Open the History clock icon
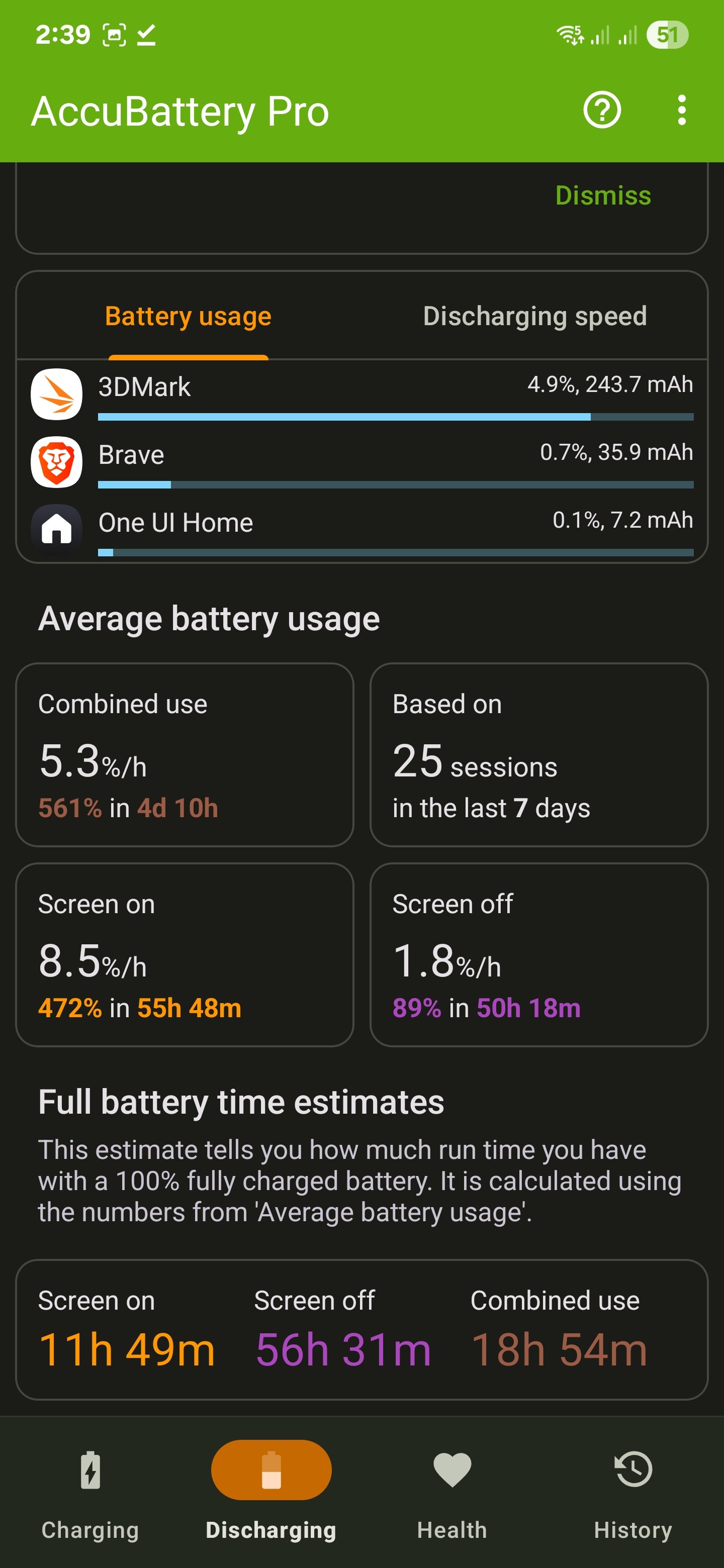This screenshot has width=724, height=1568. click(633, 1469)
